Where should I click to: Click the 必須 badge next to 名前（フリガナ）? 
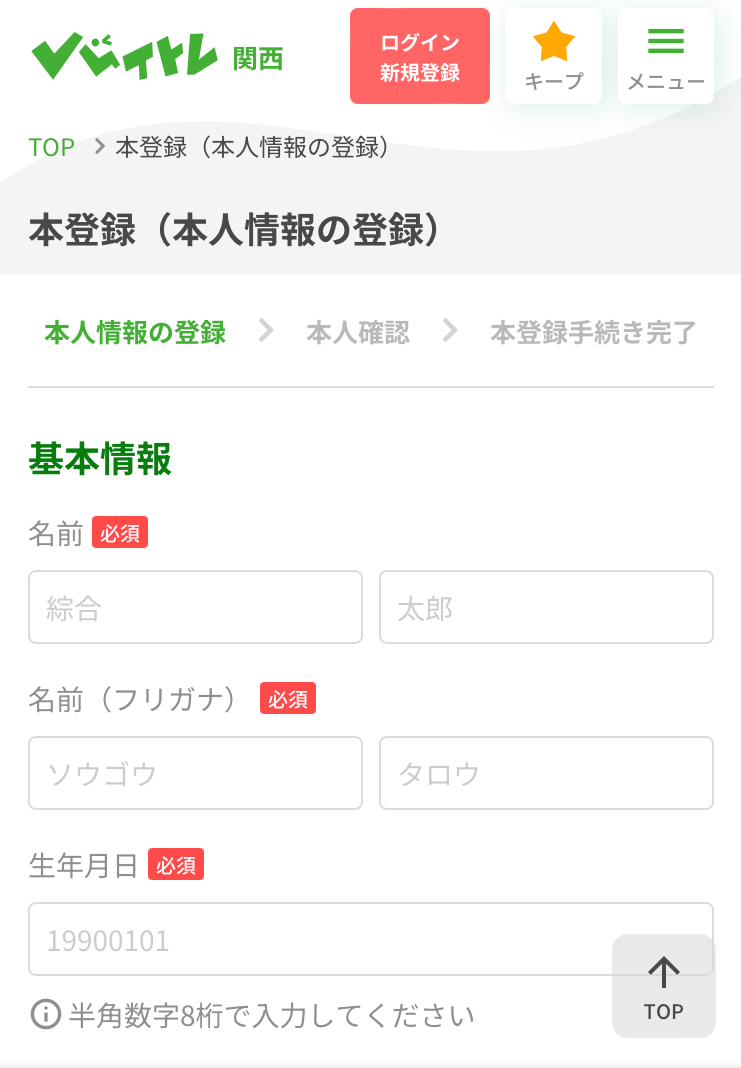pyautogui.click(x=288, y=698)
